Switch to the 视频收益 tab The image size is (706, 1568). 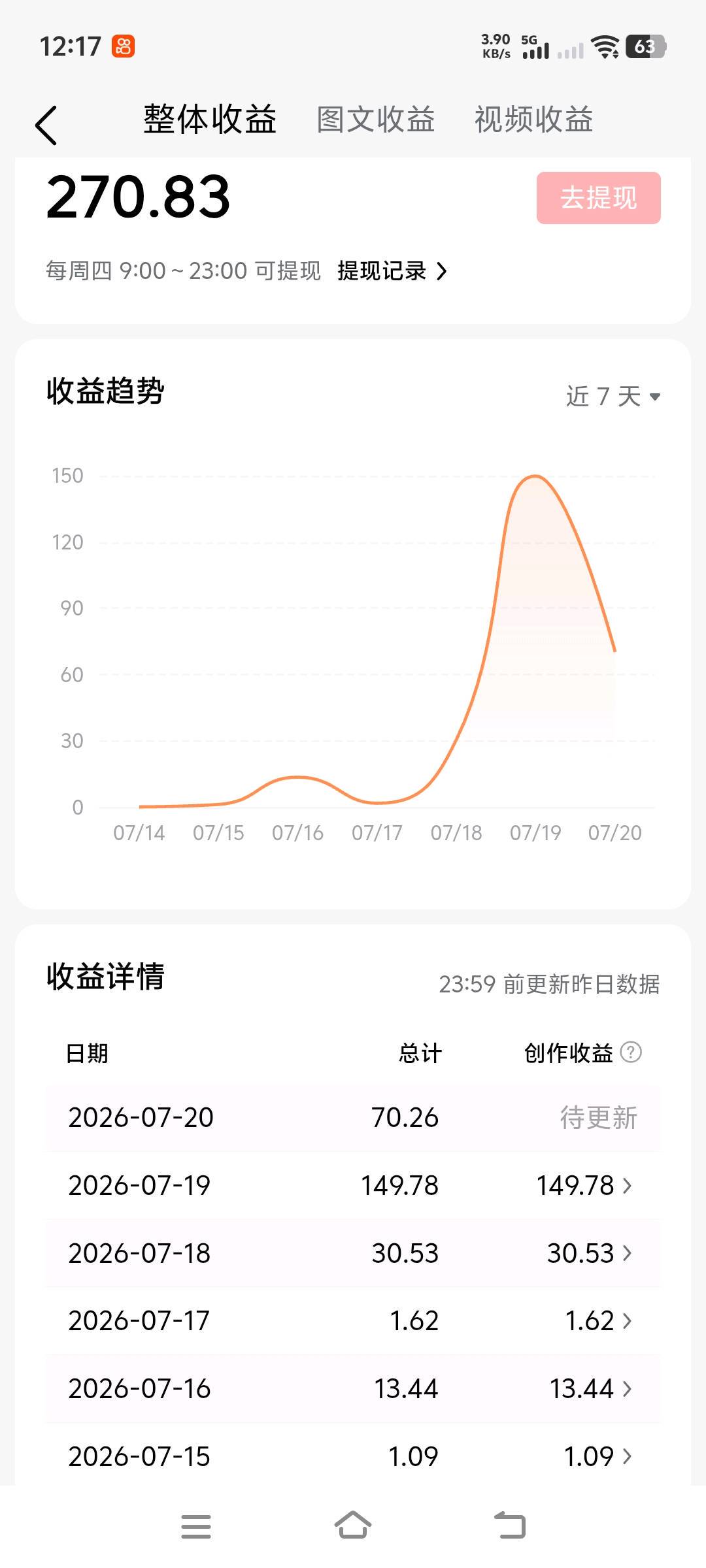(x=533, y=120)
